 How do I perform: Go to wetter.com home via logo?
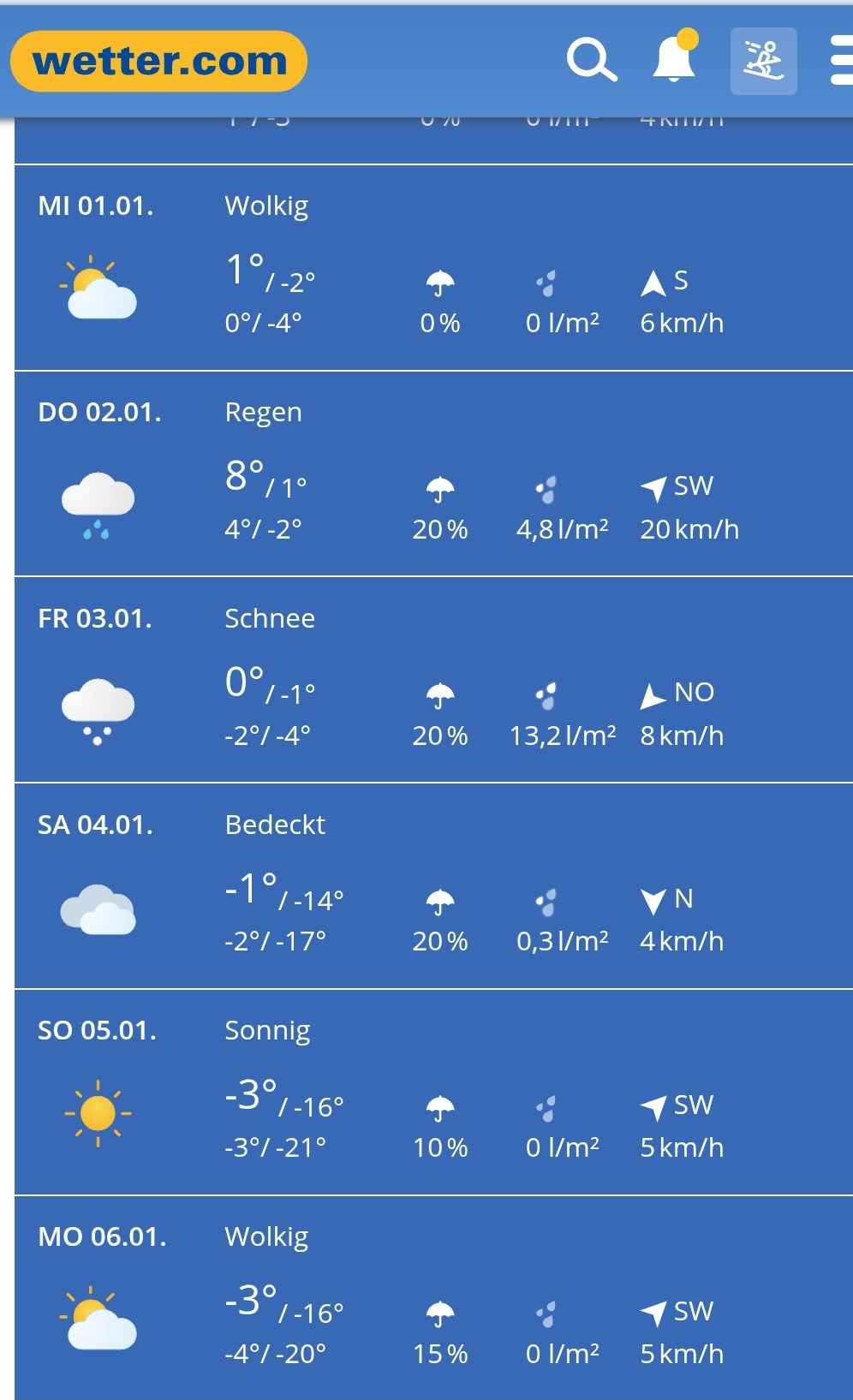159,62
